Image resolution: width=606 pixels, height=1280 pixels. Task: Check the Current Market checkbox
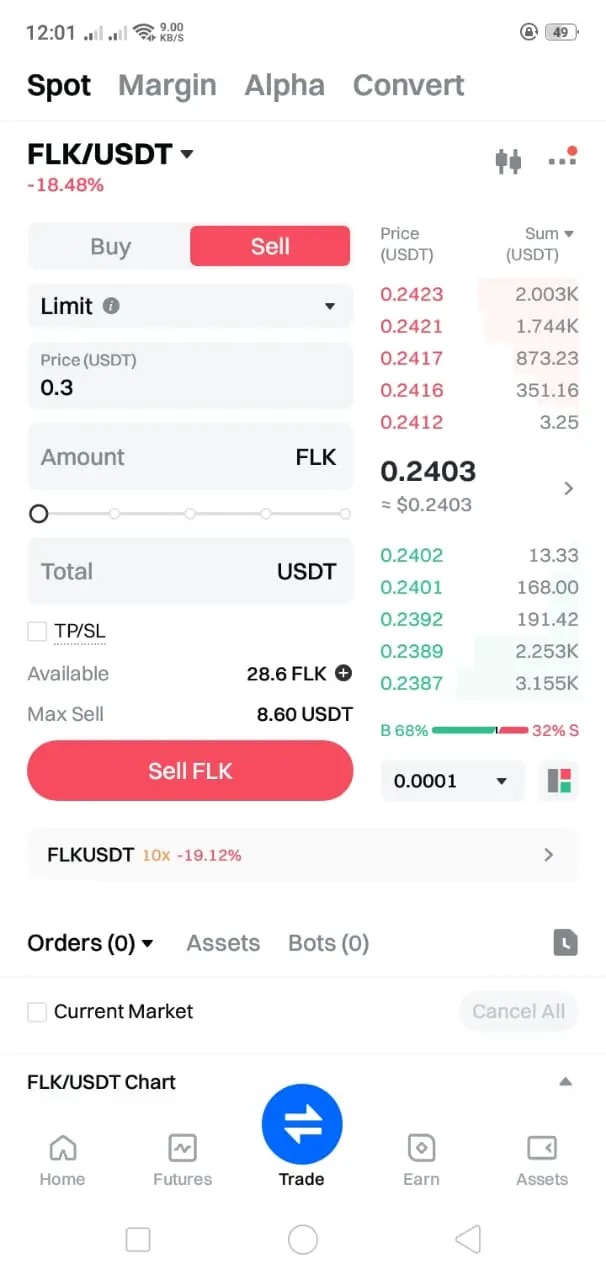click(37, 1012)
